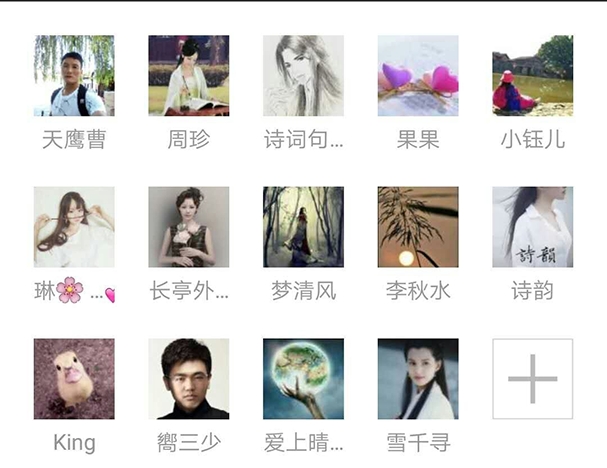View member 周珍

point(189,76)
